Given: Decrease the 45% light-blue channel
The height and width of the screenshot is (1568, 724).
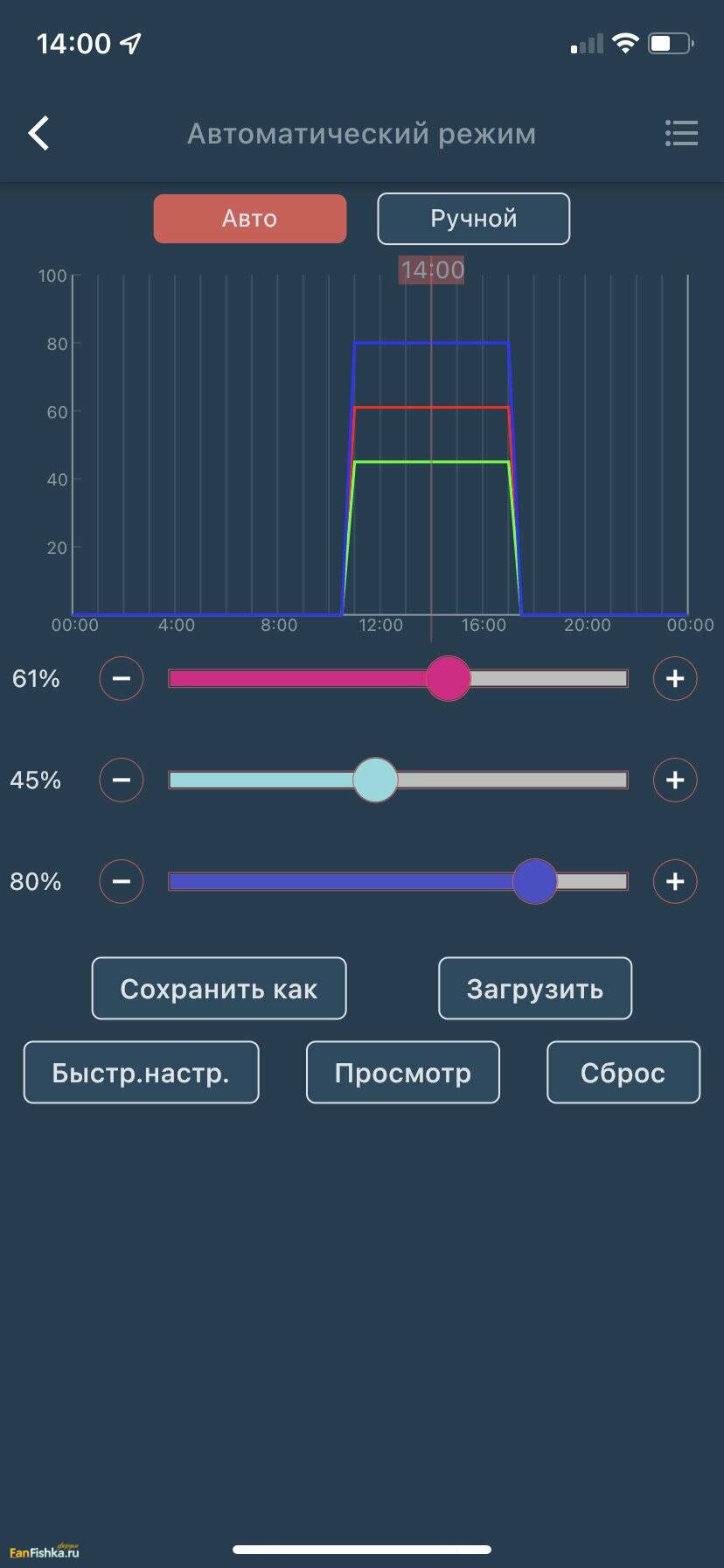Looking at the screenshot, I should [x=122, y=780].
